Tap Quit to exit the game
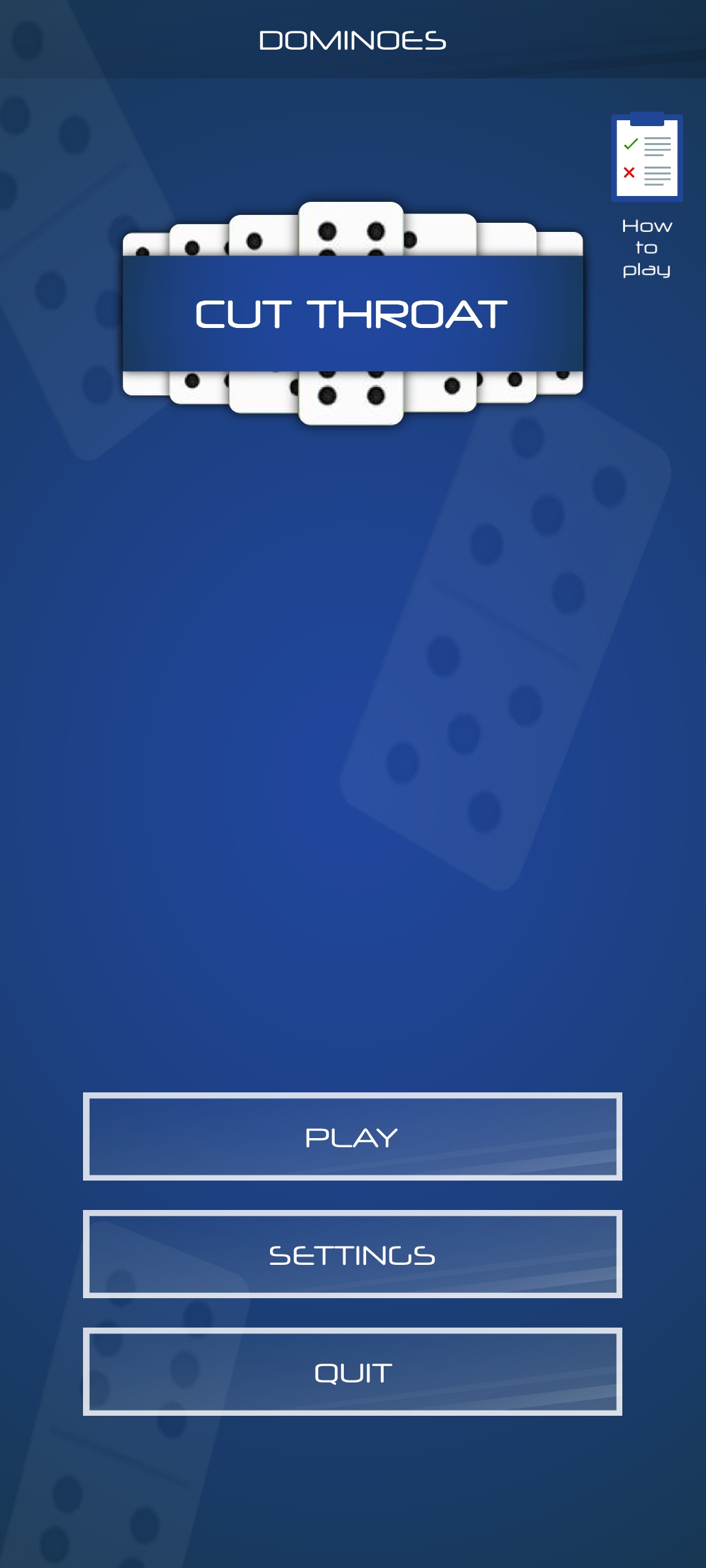The width and height of the screenshot is (706, 1568). tap(352, 1372)
